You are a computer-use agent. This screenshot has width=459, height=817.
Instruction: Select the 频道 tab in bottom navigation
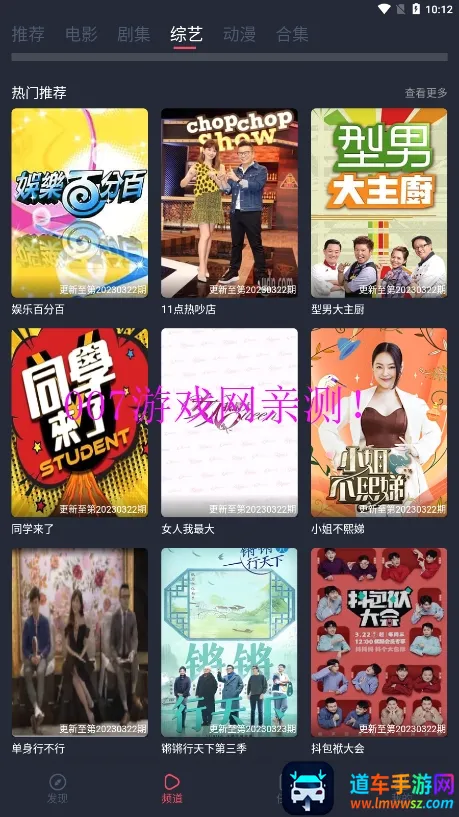coord(172,788)
